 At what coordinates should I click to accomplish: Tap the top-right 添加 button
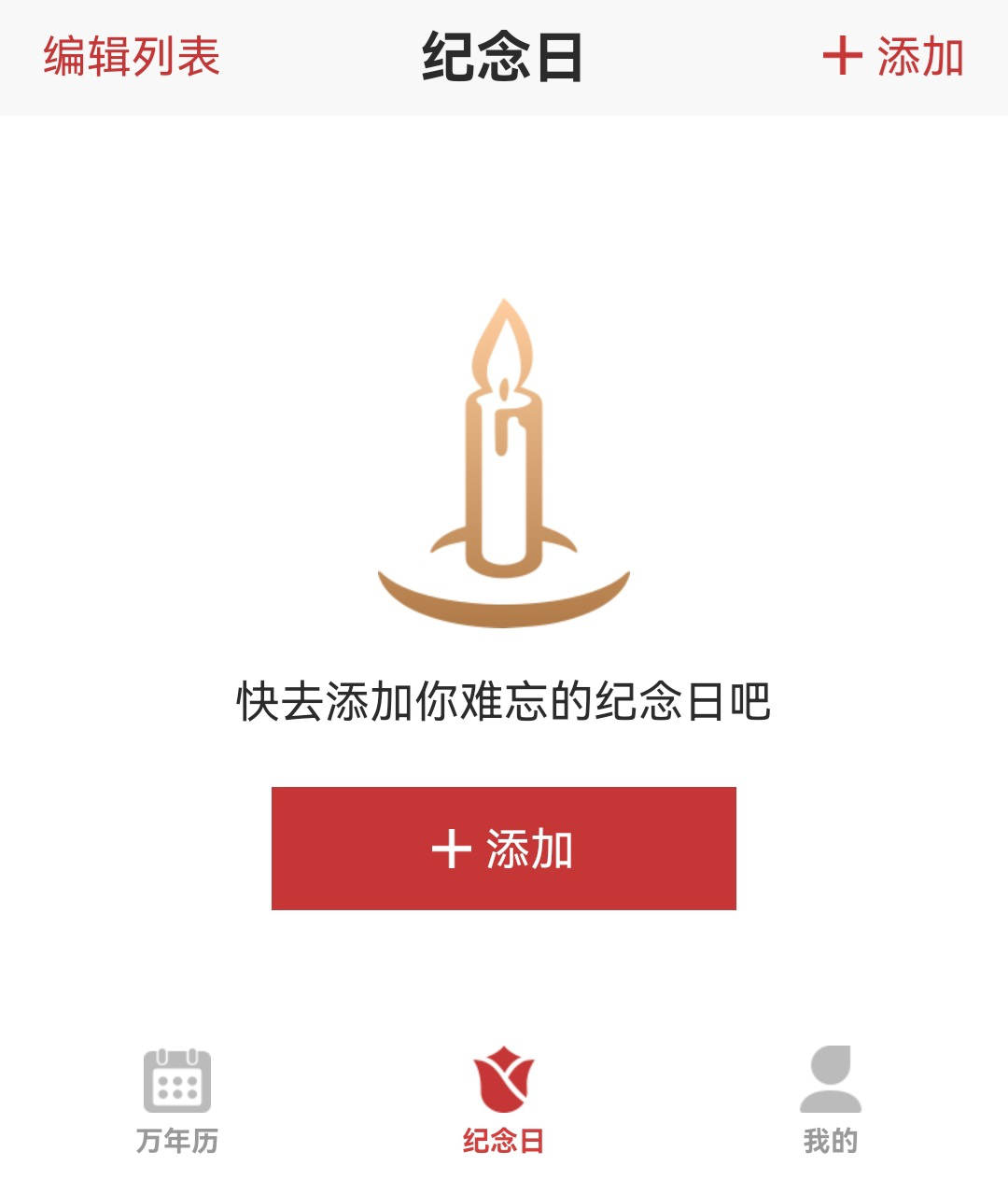pyautogui.click(x=892, y=57)
